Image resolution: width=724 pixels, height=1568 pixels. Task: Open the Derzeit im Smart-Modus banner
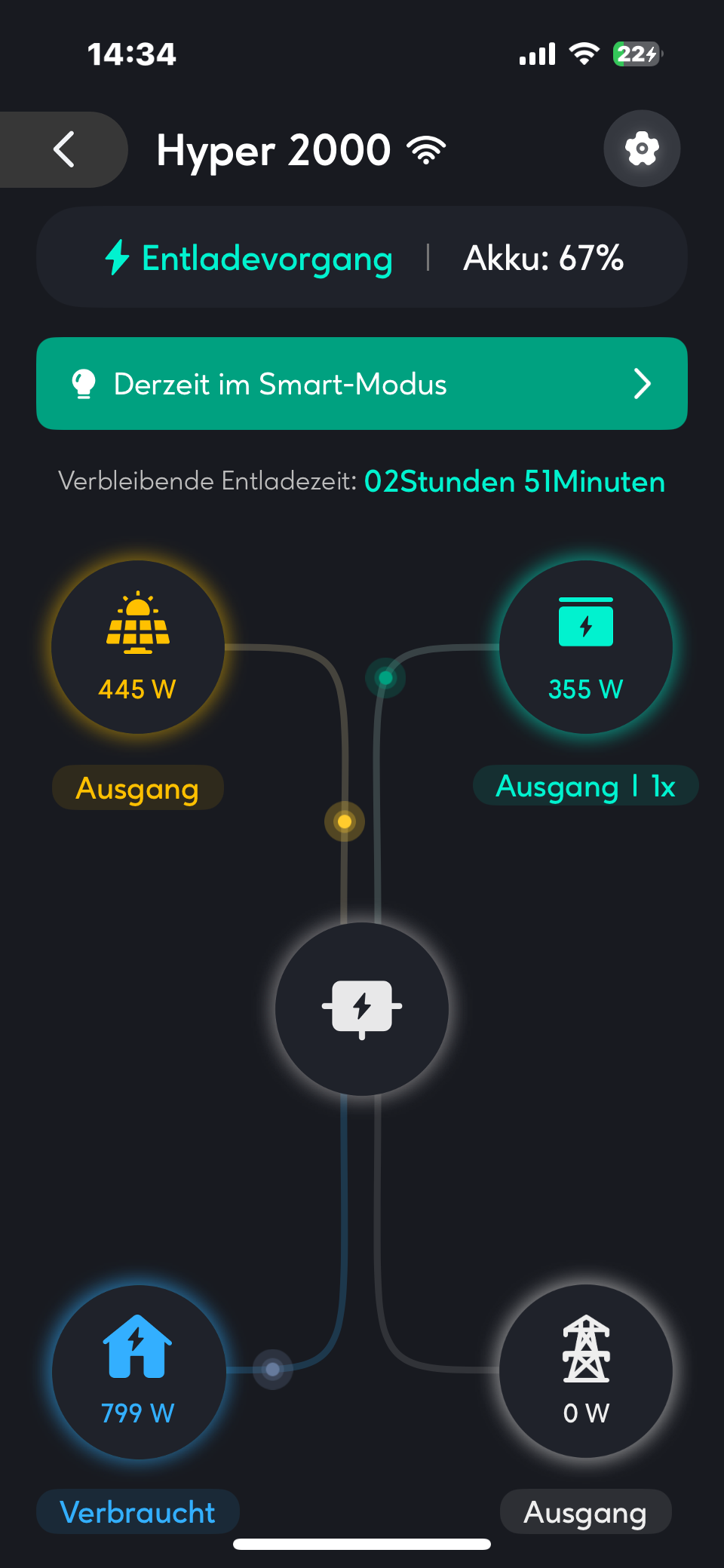point(362,383)
